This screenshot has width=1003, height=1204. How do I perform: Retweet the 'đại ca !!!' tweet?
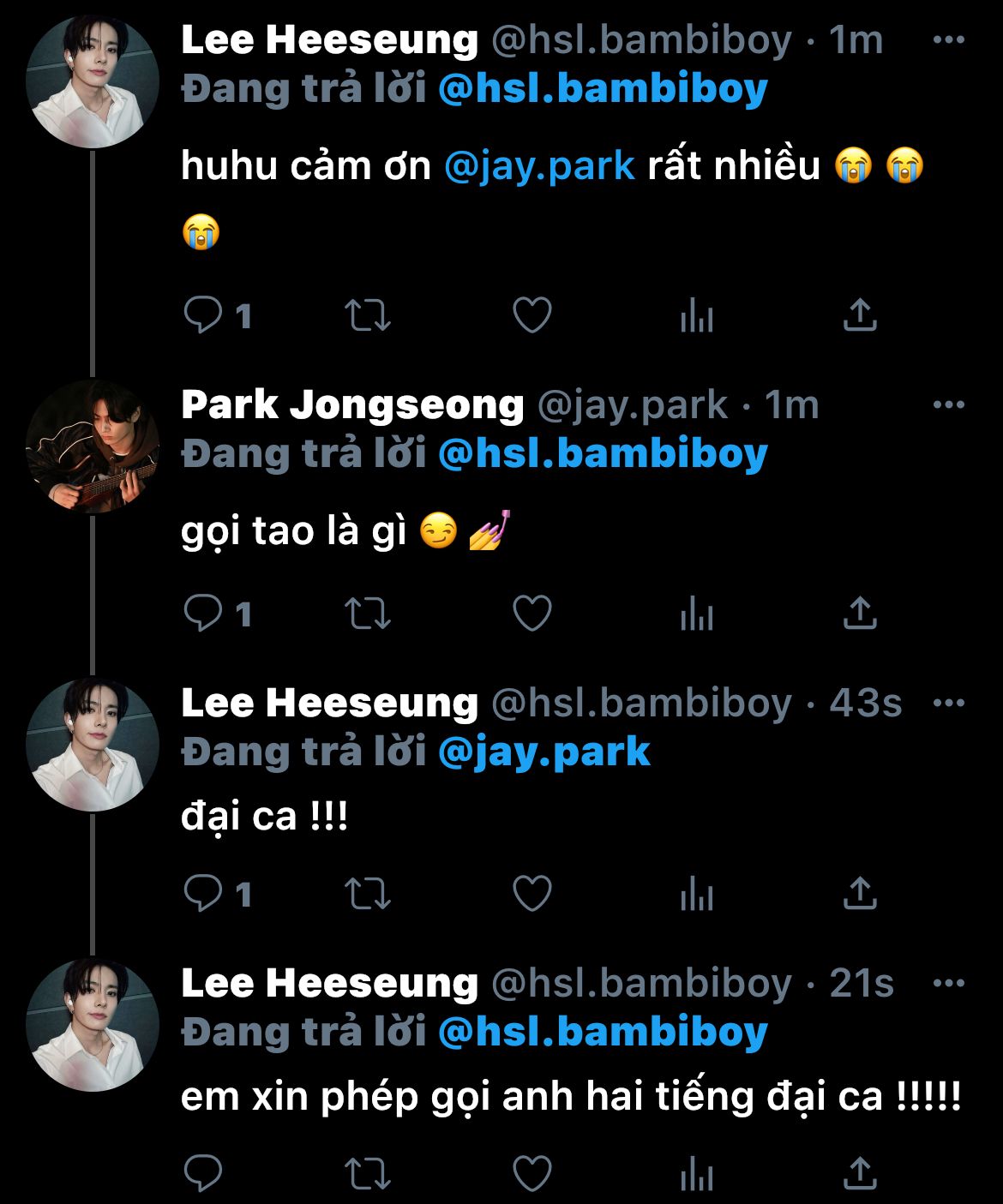click(x=367, y=894)
